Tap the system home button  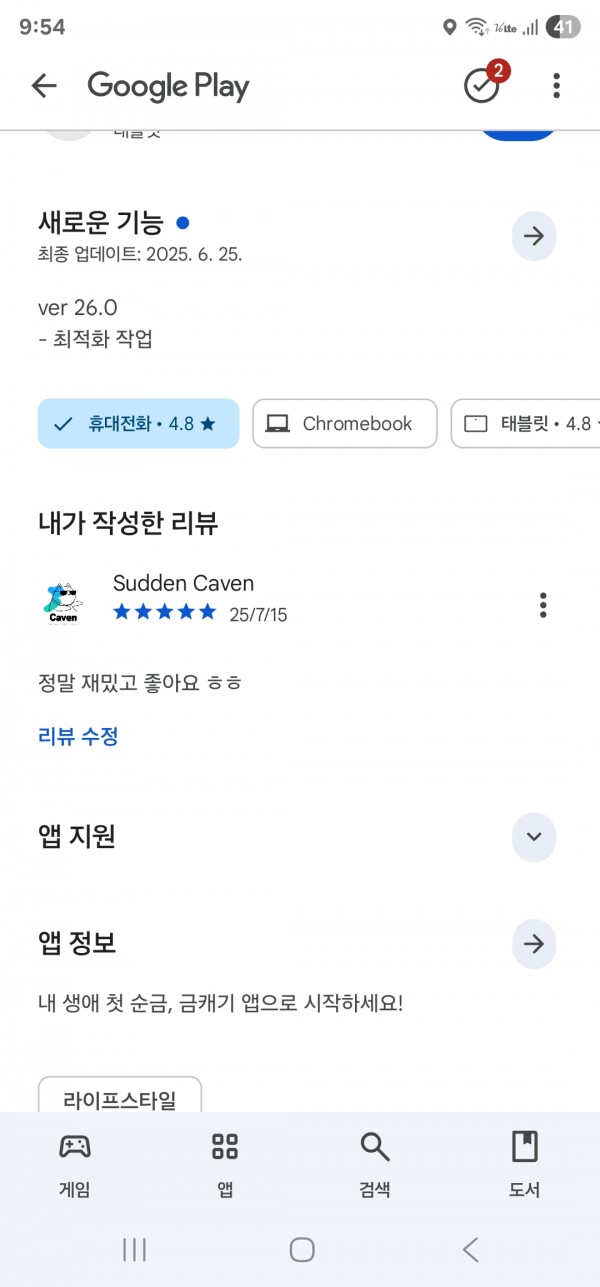tap(302, 1249)
